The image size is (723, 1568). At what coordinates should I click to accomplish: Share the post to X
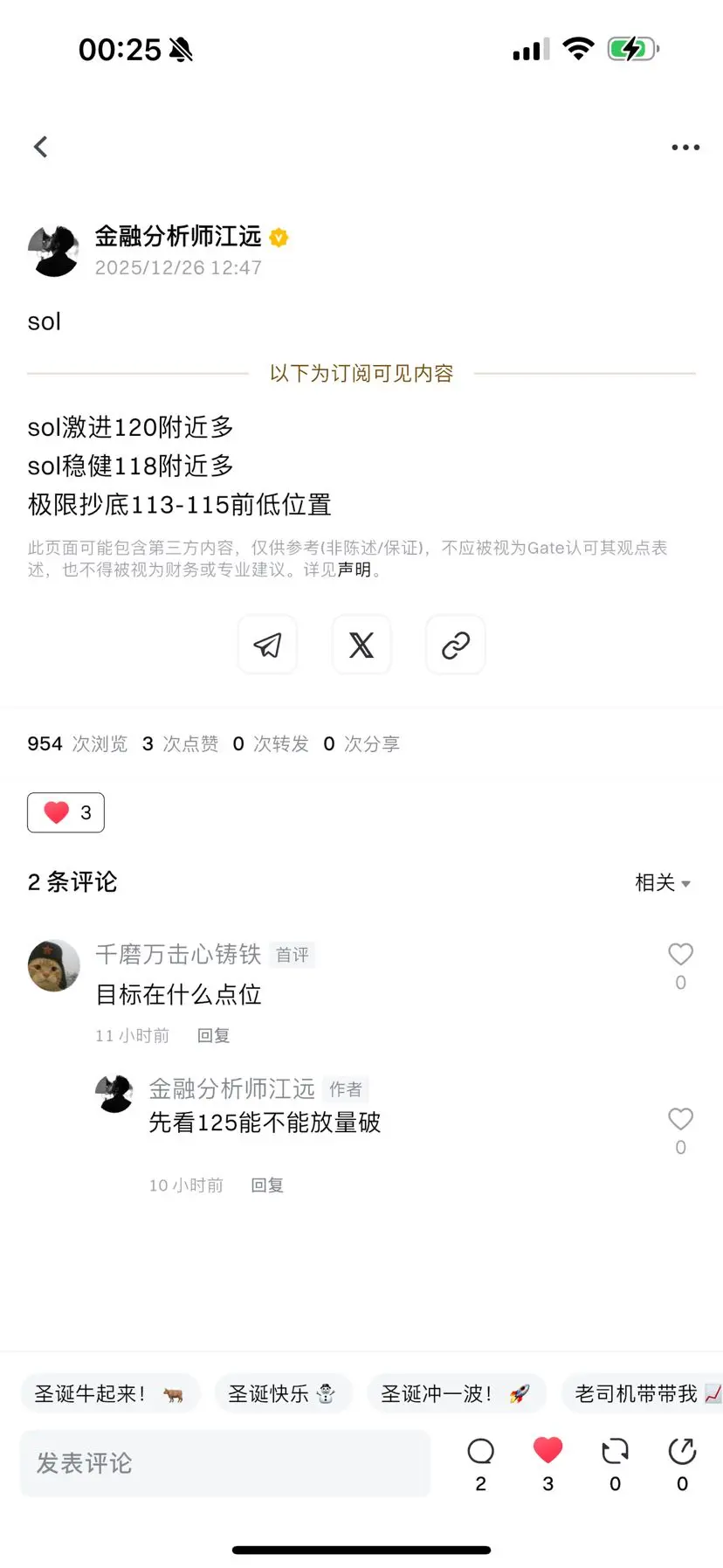(361, 645)
